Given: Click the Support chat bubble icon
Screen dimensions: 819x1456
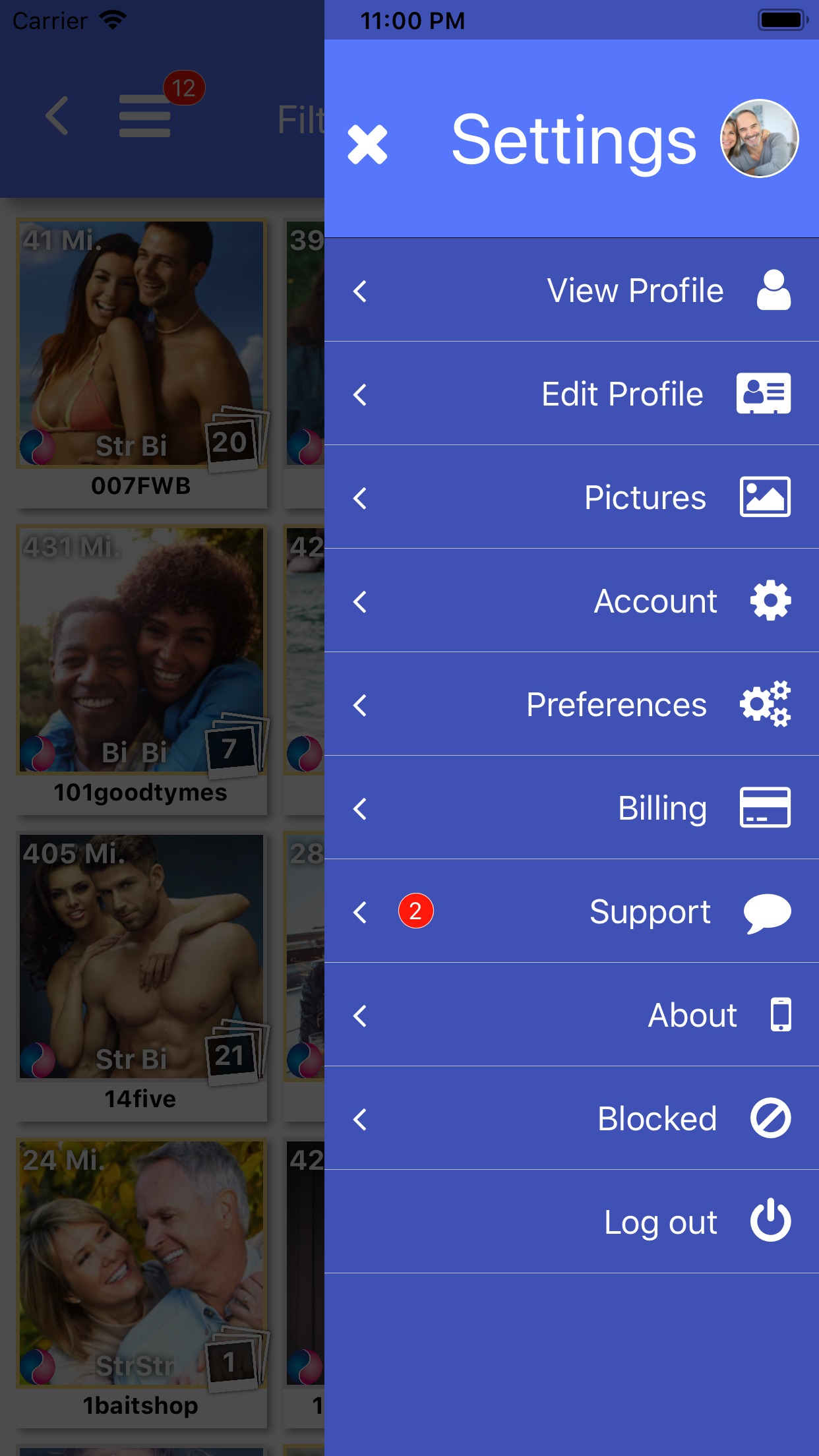Looking at the screenshot, I should tap(768, 912).
